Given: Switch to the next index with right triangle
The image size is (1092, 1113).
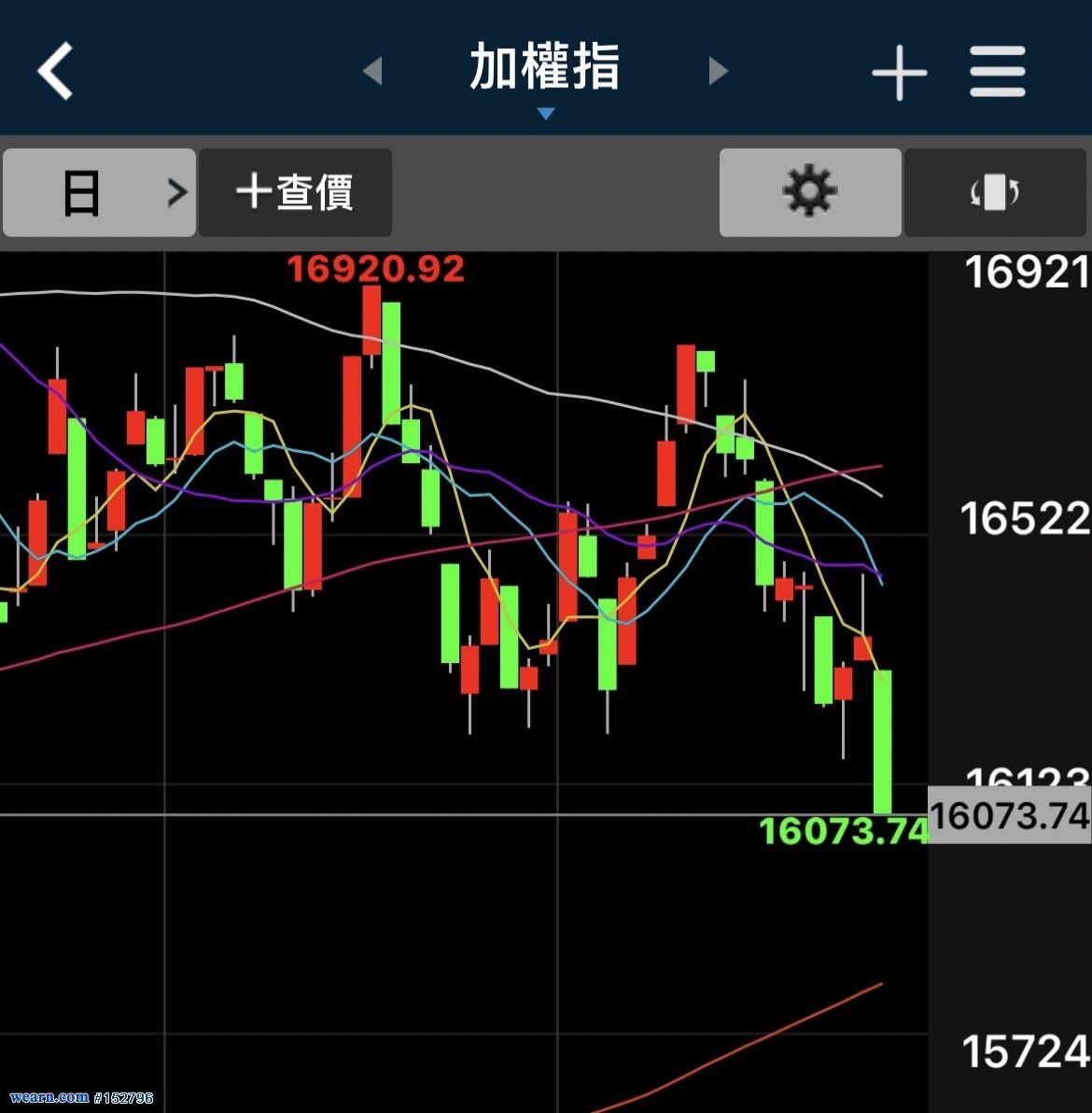Looking at the screenshot, I should pos(718,71).
